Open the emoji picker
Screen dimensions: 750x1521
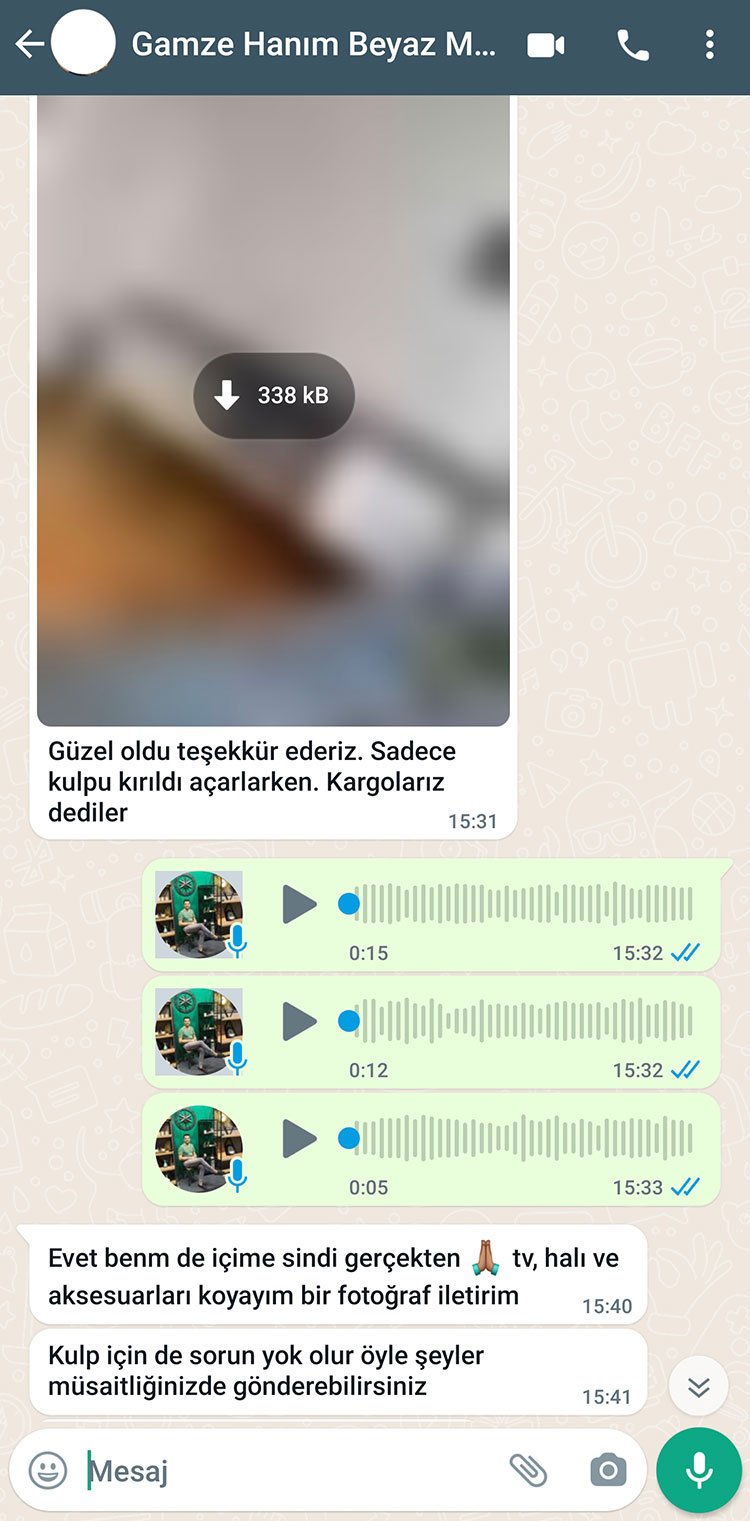[x=48, y=1469]
